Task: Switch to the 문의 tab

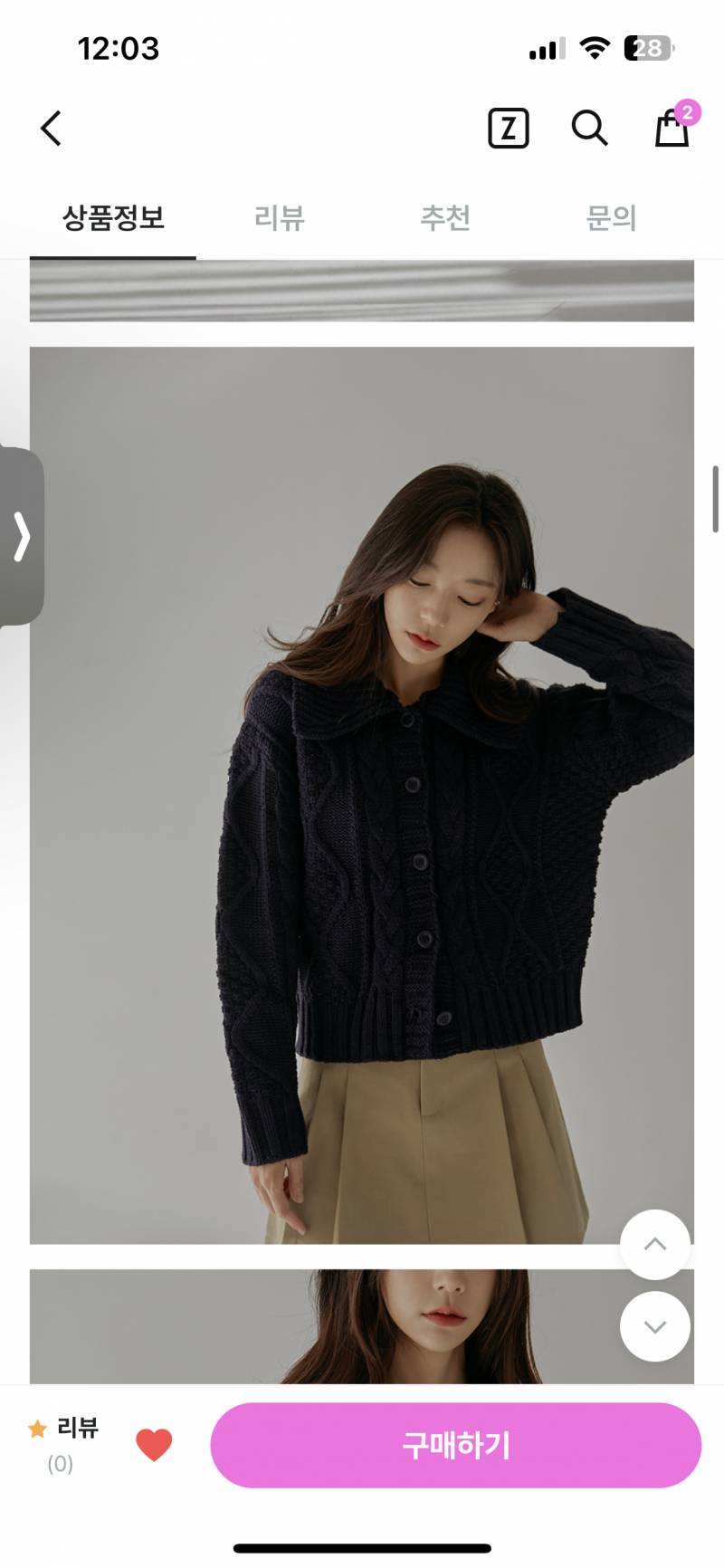Action: coord(612,218)
